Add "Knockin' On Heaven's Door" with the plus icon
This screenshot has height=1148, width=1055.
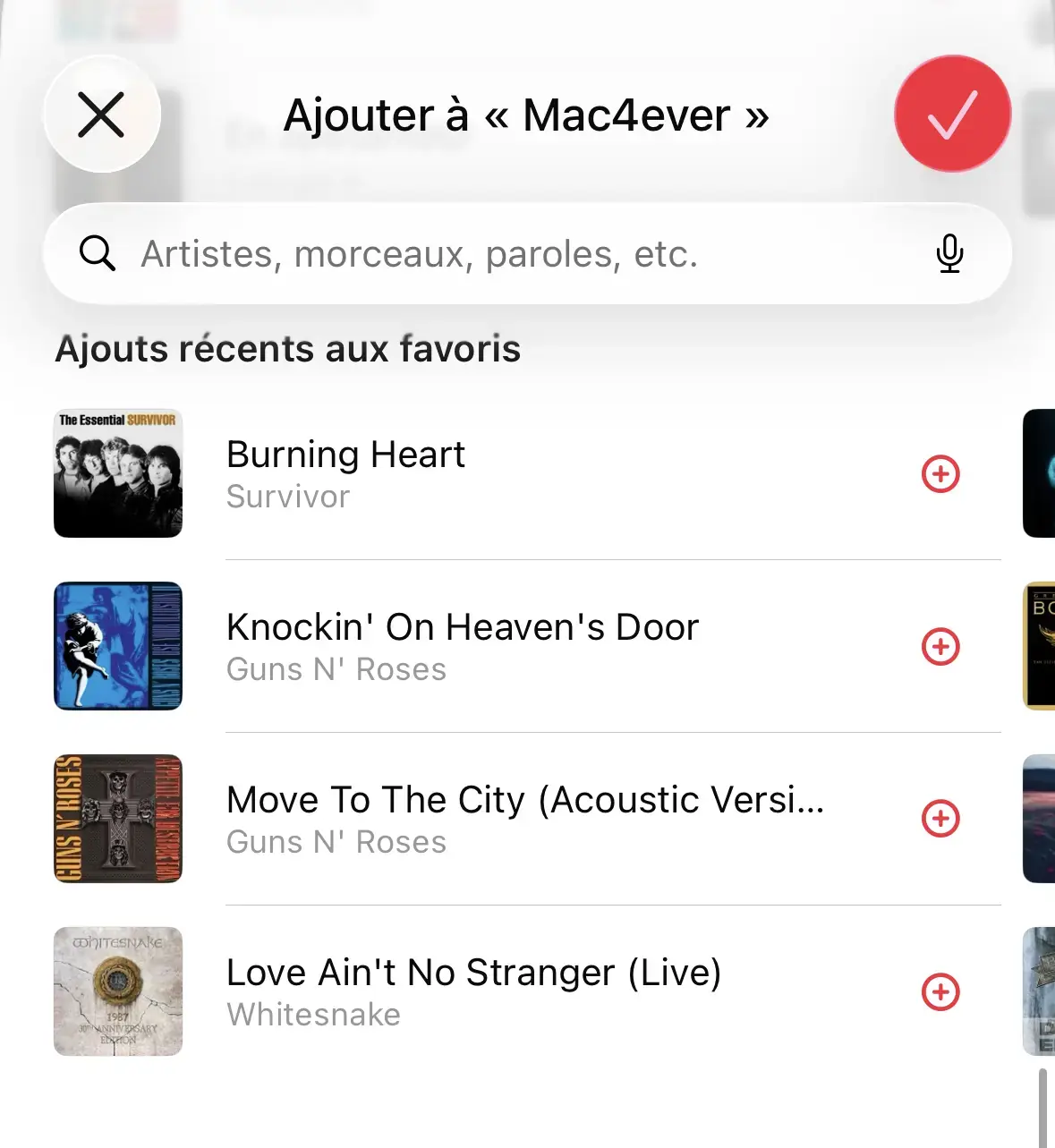940,646
